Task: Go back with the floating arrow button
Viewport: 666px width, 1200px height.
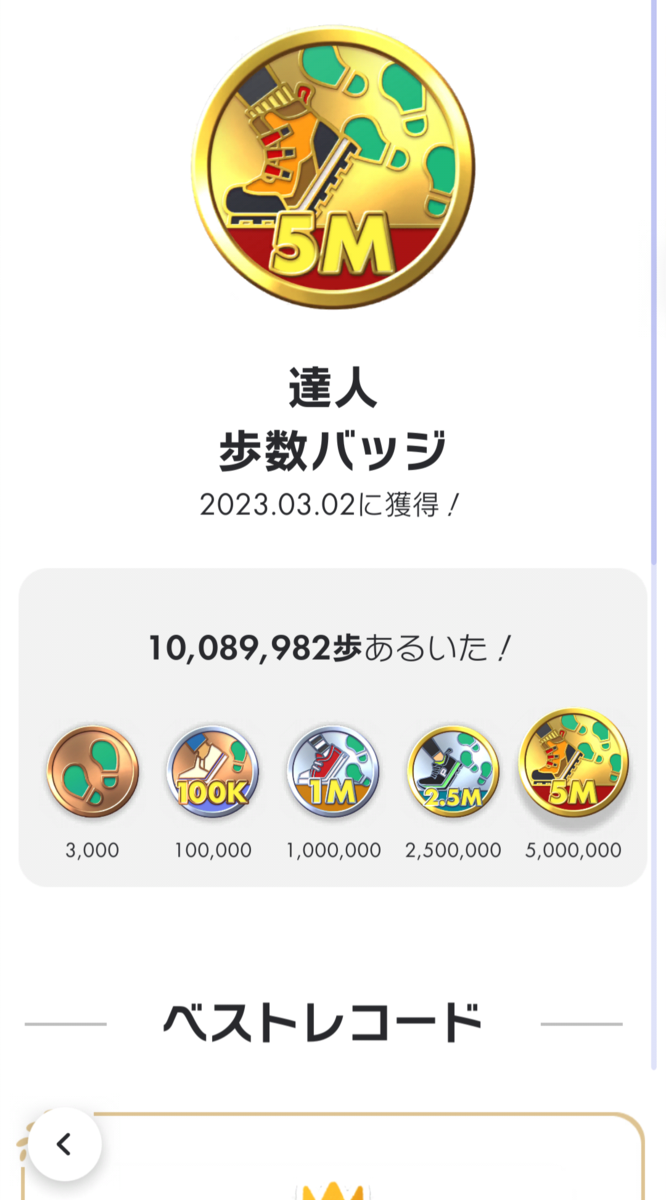Action: (x=65, y=1144)
